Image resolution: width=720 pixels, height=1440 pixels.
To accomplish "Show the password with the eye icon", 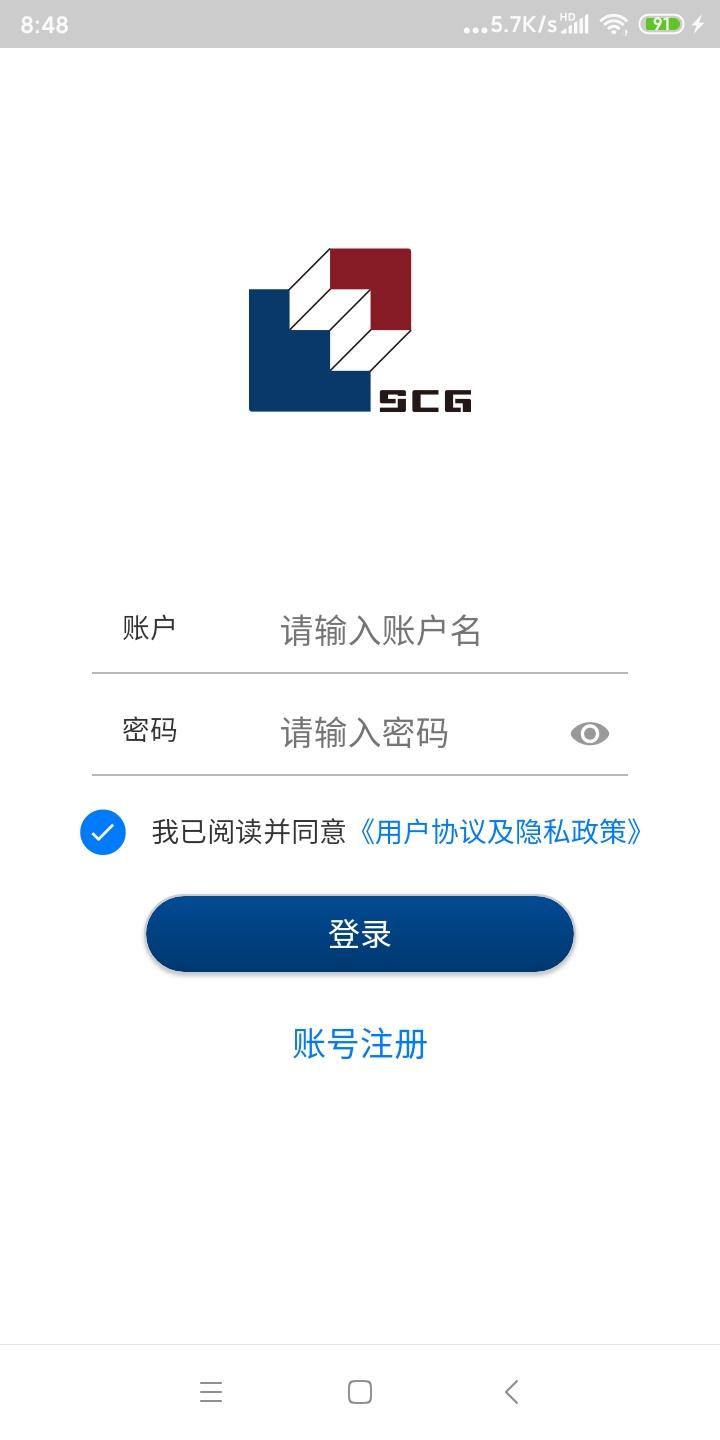I will [589, 733].
